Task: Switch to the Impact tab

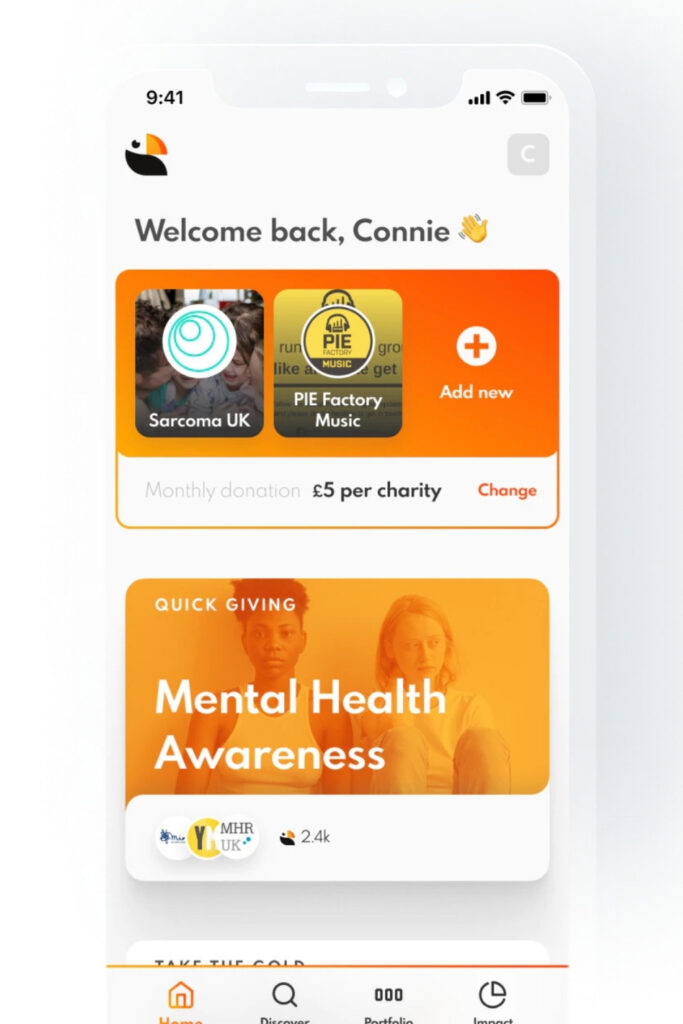Action: coord(492,999)
